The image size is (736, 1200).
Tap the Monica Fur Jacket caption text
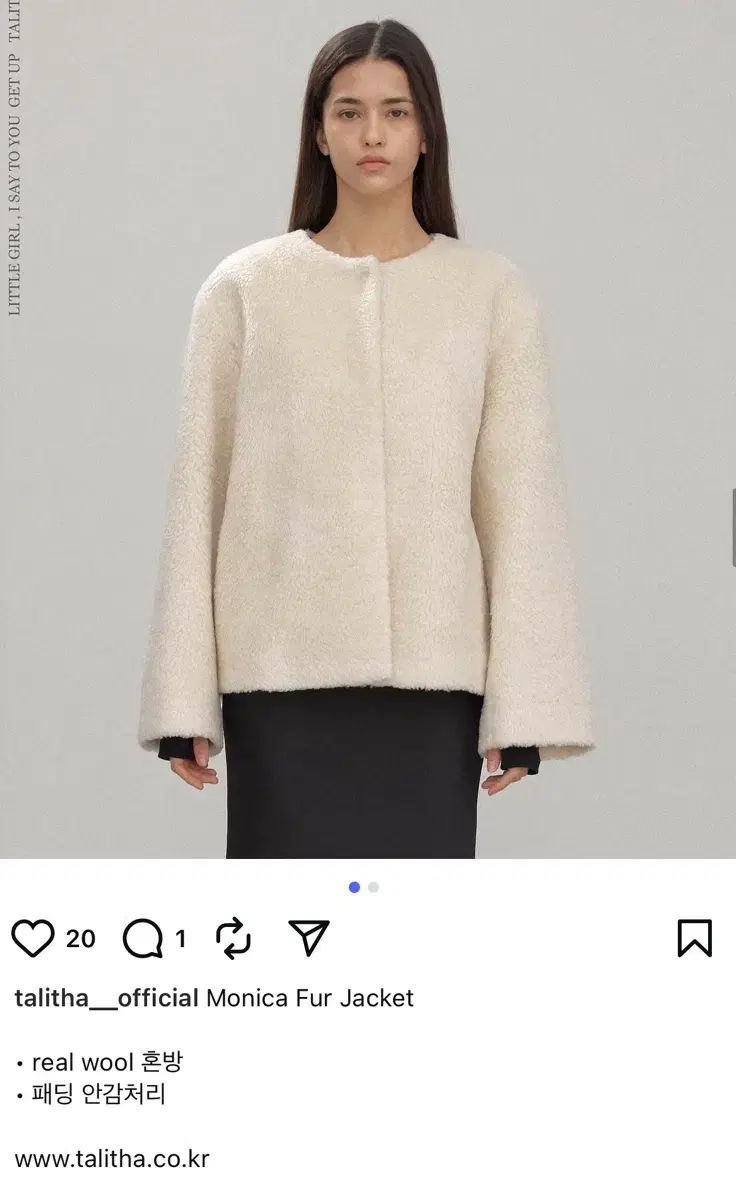click(x=311, y=997)
